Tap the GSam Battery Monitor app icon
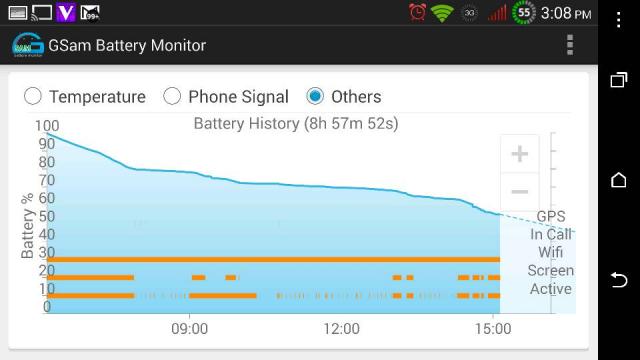This screenshot has width=640, height=360. pos(28,45)
